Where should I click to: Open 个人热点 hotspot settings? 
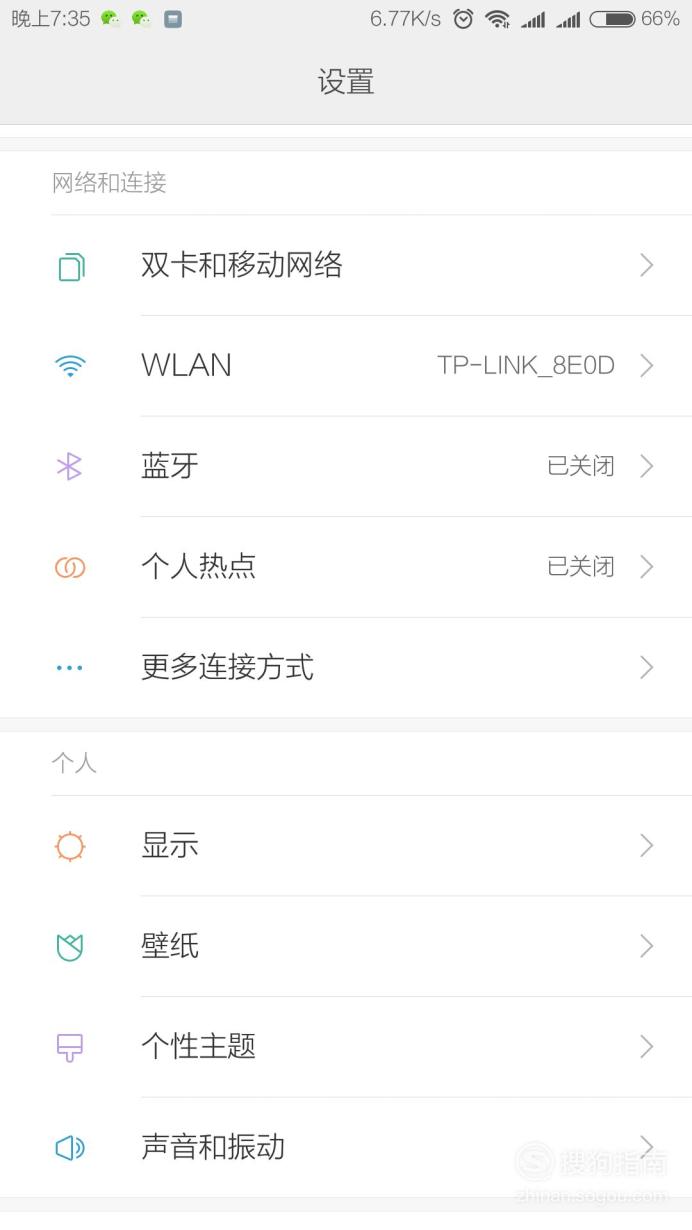(346, 567)
